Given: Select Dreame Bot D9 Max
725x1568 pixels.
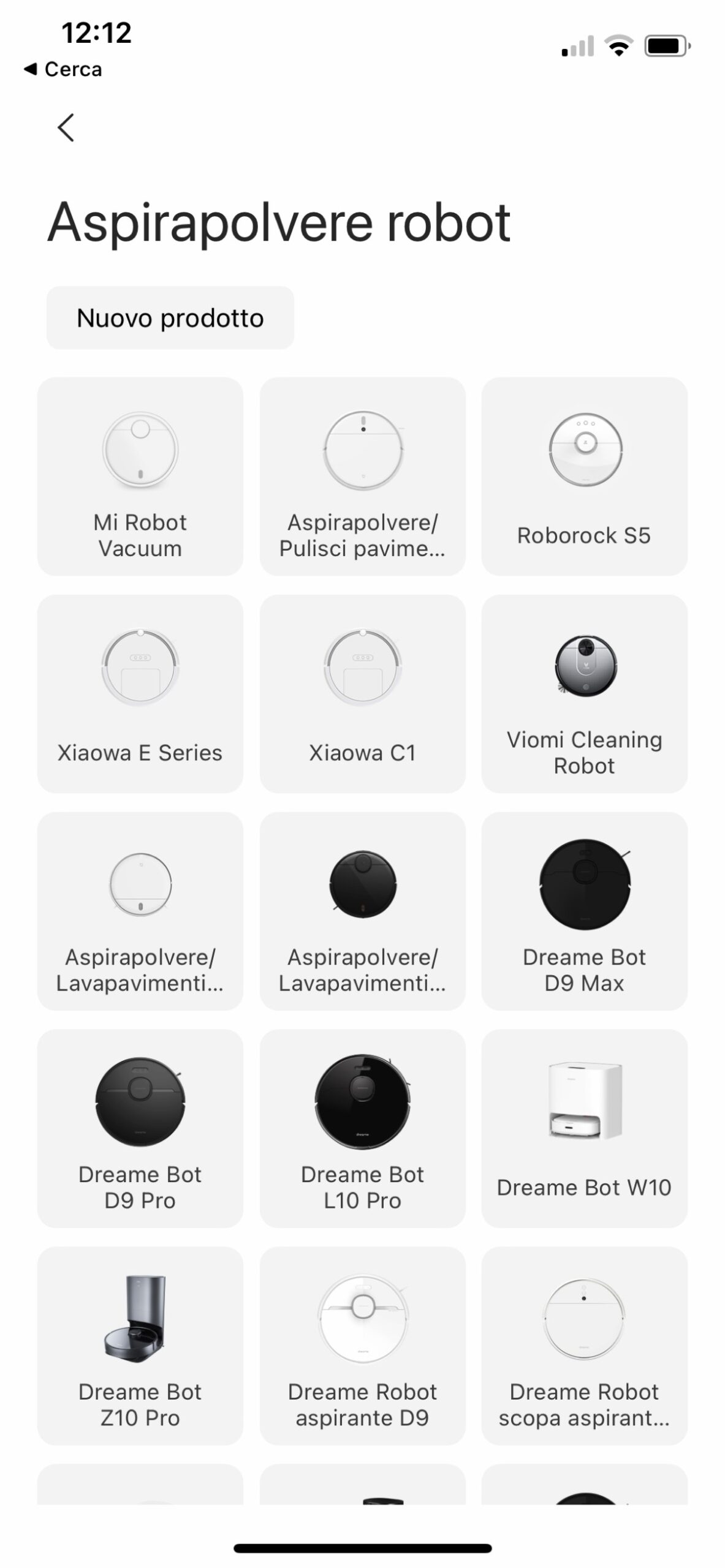Looking at the screenshot, I should coord(584,911).
